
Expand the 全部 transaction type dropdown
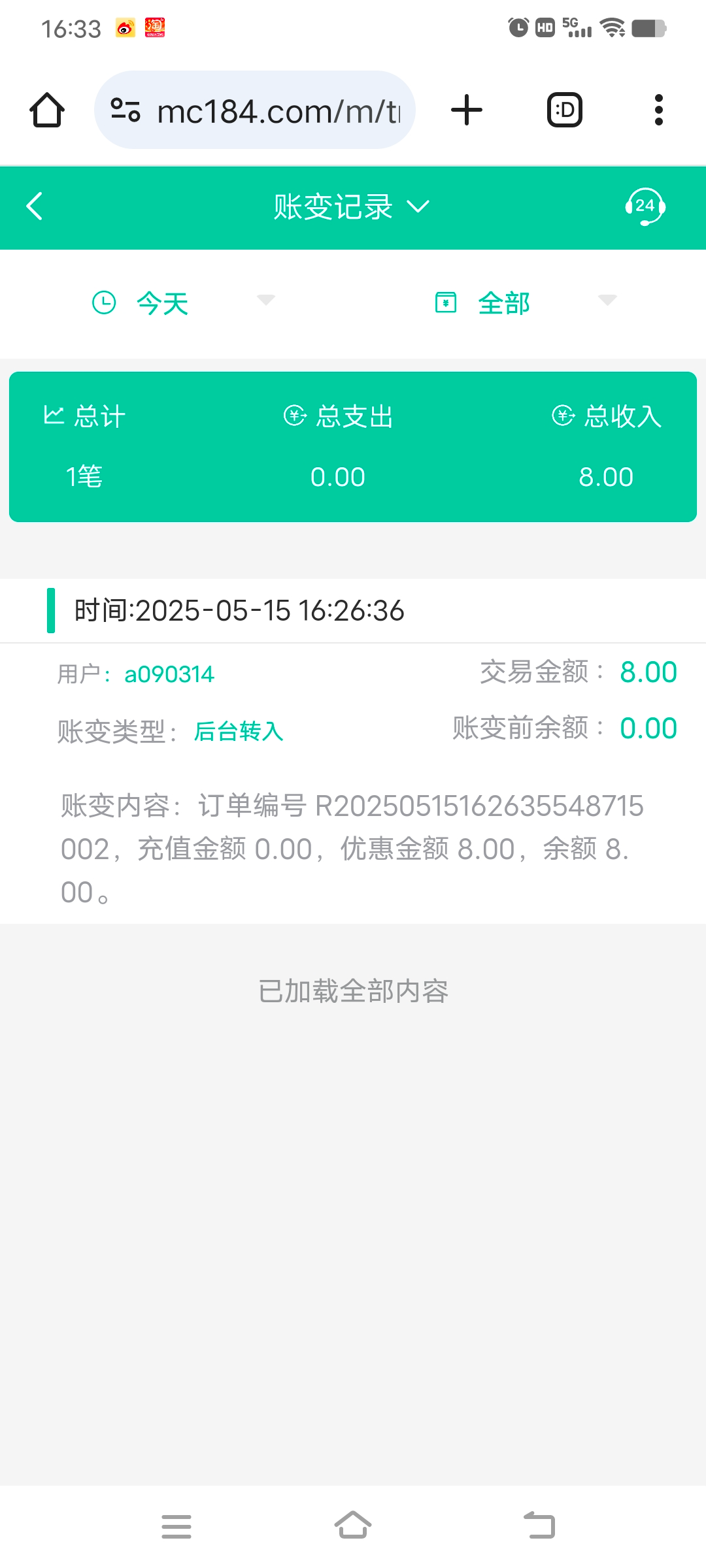coord(608,302)
